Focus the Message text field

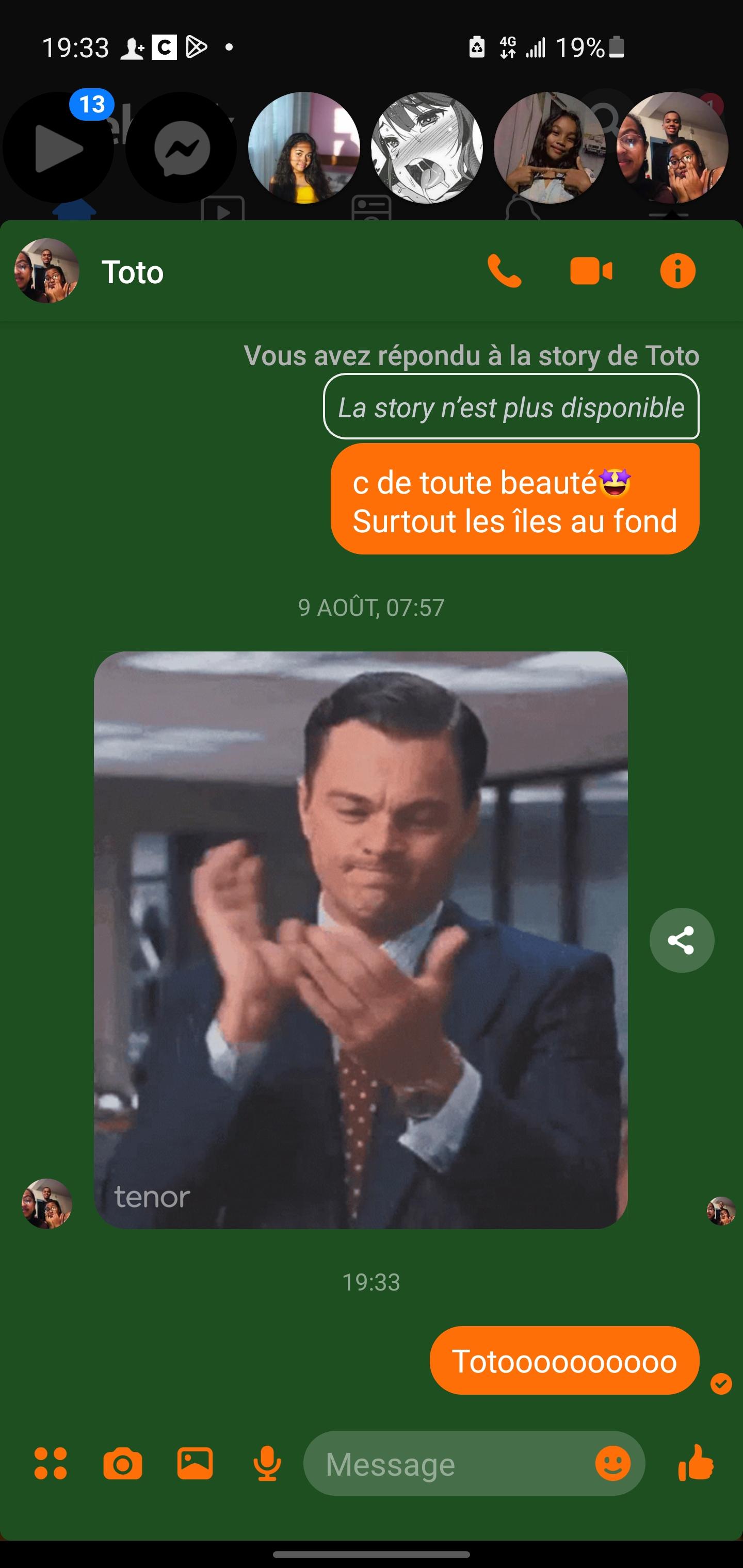tap(450, 1463)
